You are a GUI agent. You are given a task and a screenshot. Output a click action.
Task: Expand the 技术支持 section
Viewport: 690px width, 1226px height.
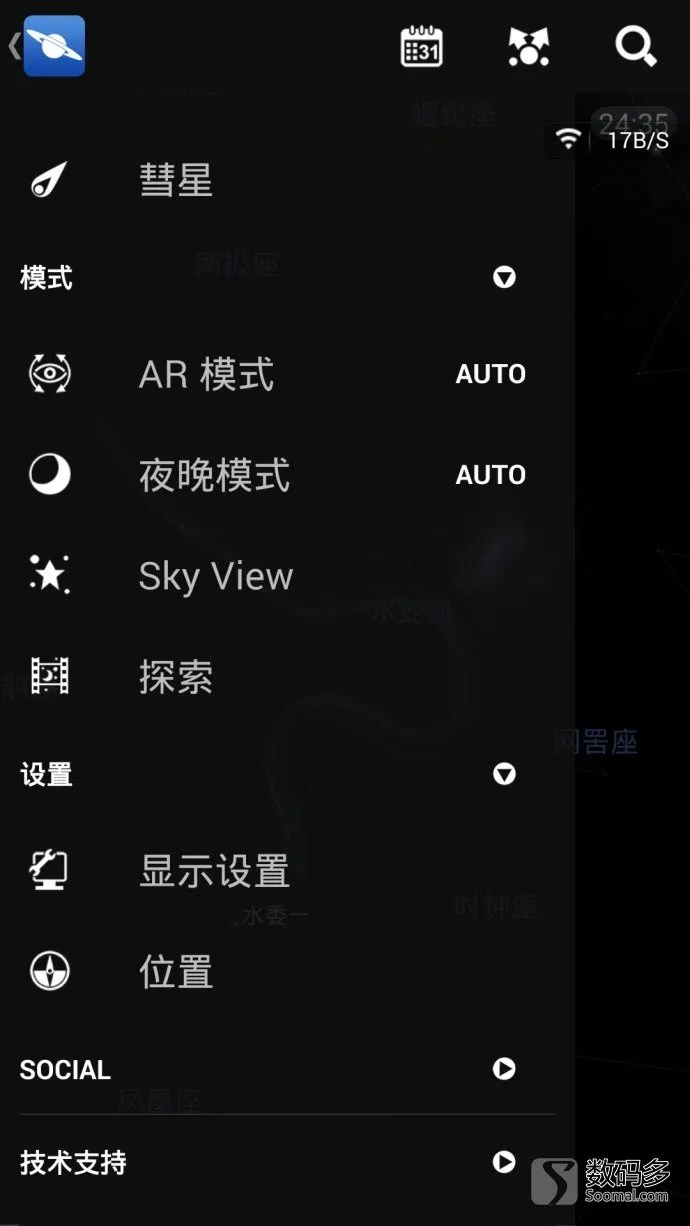tap(287, 1162)
